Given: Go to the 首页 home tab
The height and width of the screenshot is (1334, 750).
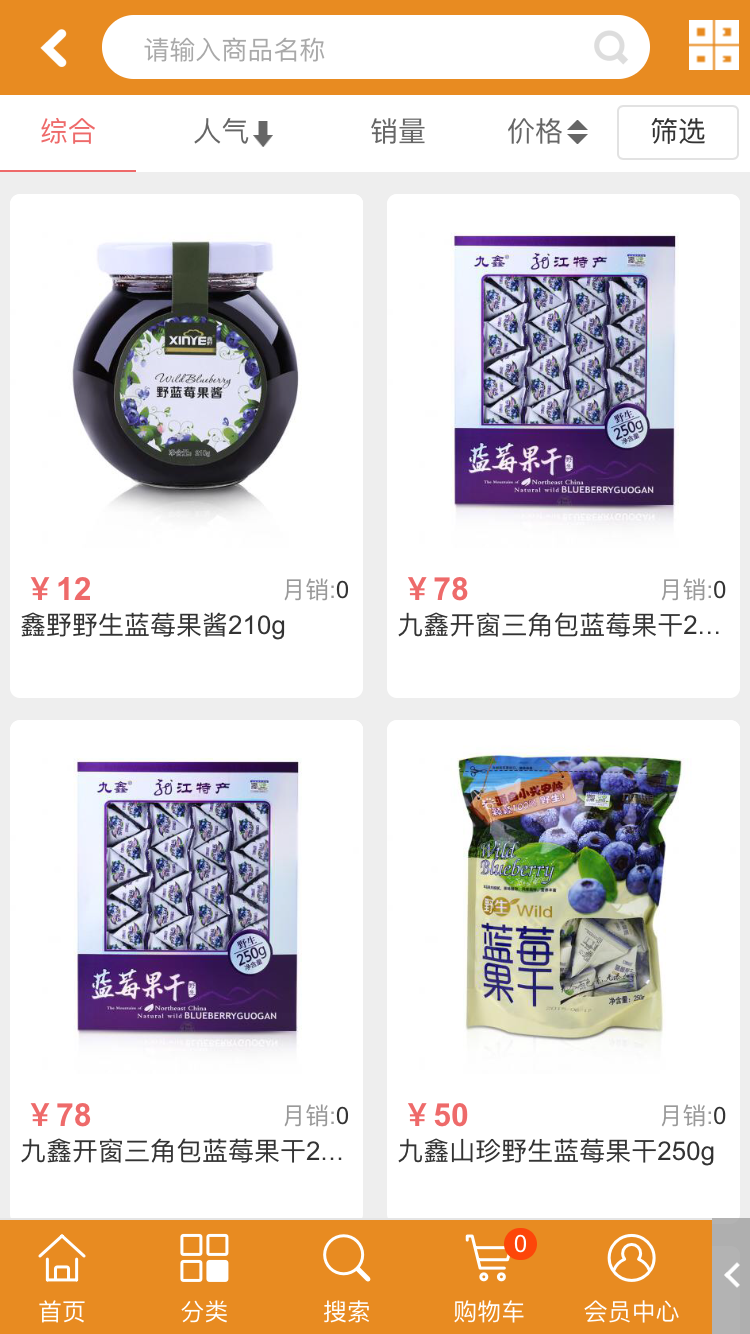Looking at the screenshot, I should [62, 1277].
